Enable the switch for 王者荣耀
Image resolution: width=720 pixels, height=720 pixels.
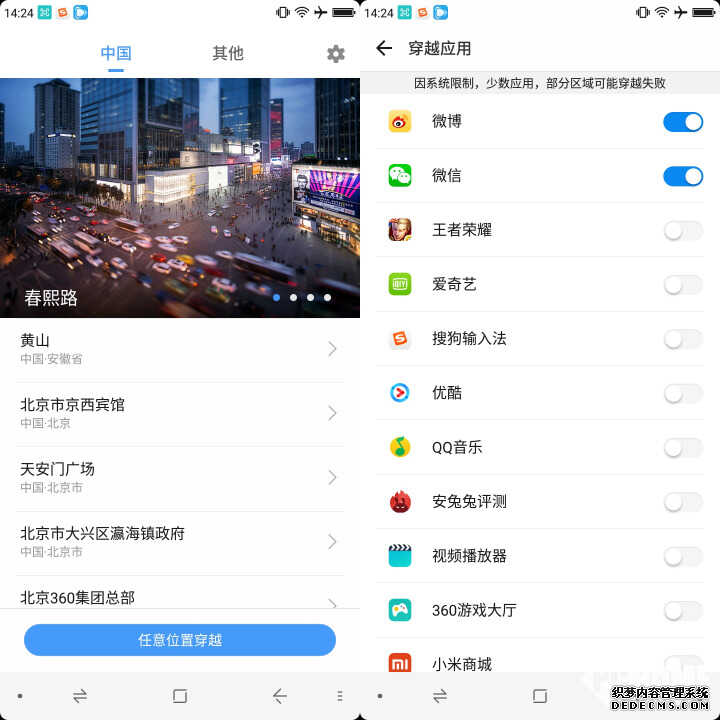683,231
